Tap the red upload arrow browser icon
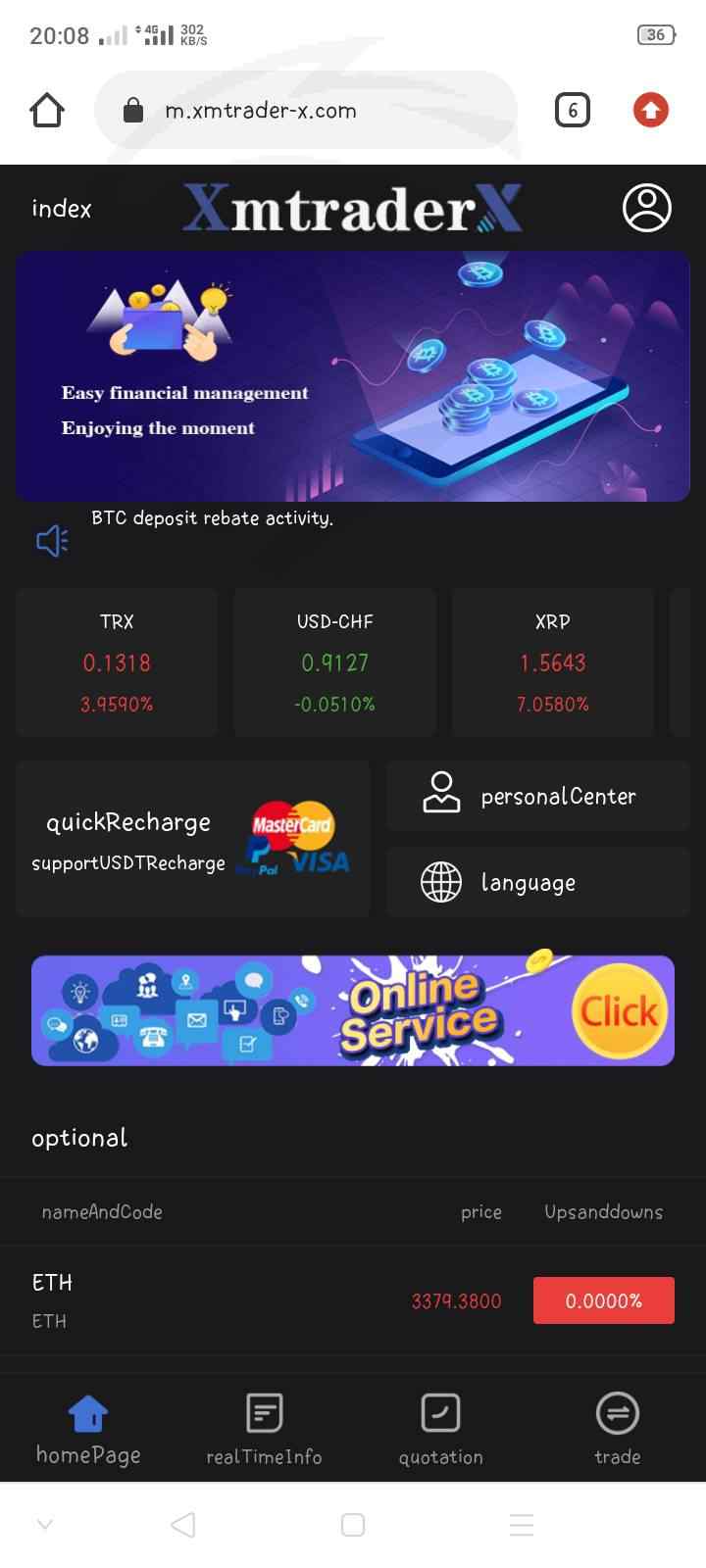This screenshot has height=1568, width=706. point(651,111)
